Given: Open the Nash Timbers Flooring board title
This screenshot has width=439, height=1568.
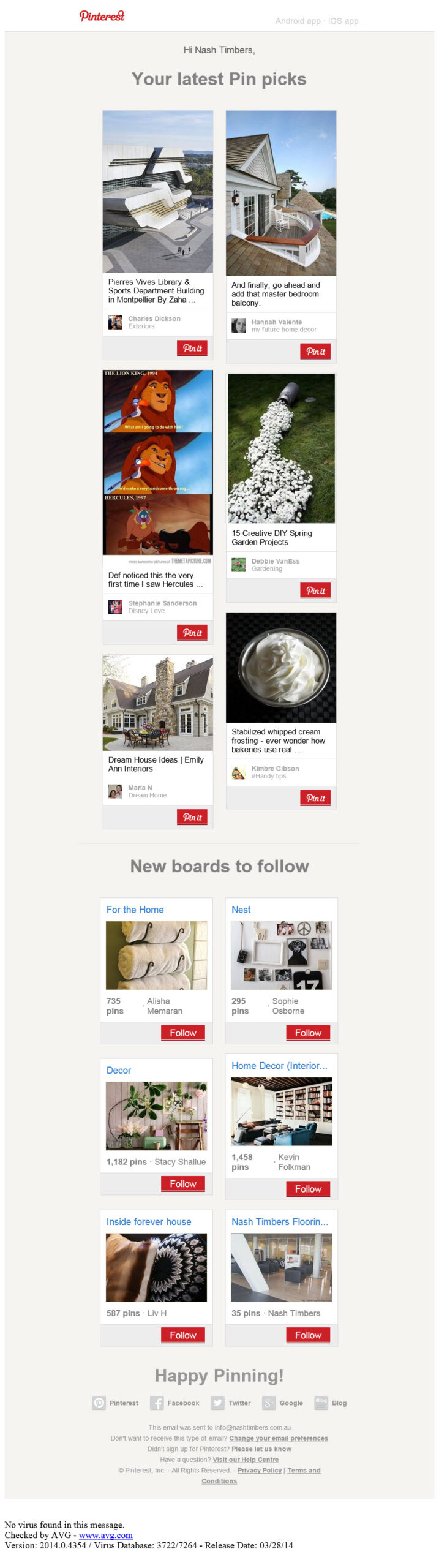Looking at the screenshot, I should (279, 1221).
